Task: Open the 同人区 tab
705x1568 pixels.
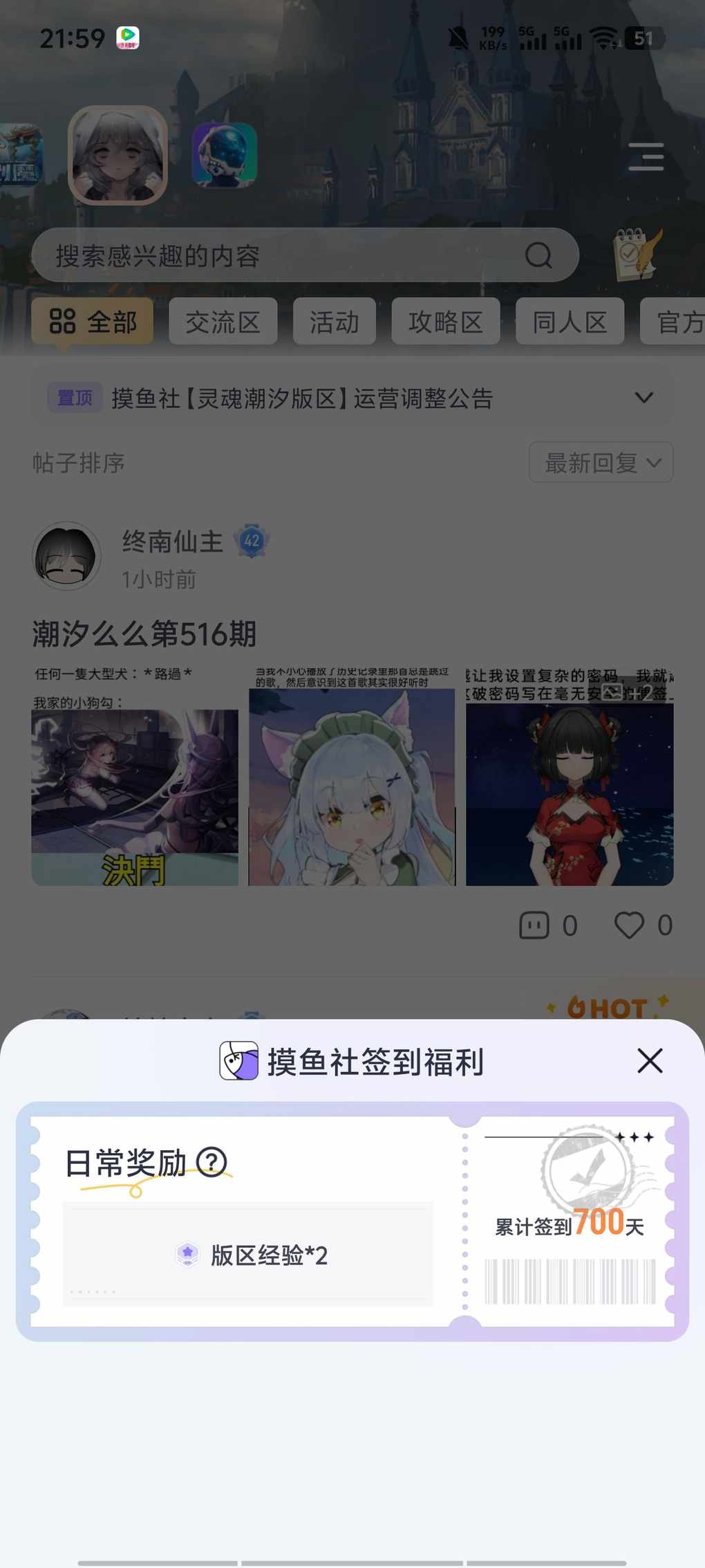Action: point(570,322)
